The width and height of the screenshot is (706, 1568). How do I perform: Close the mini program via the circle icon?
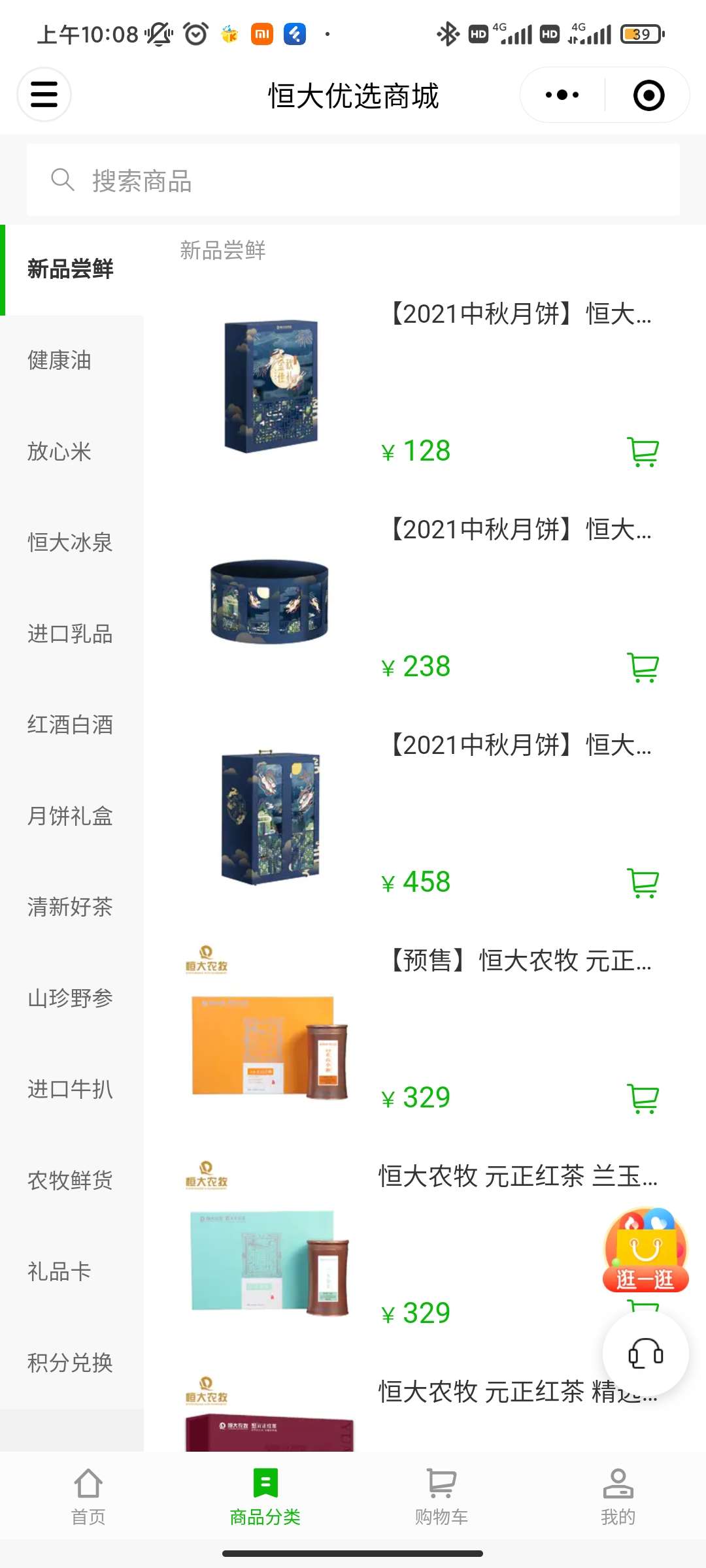[648, 95]
